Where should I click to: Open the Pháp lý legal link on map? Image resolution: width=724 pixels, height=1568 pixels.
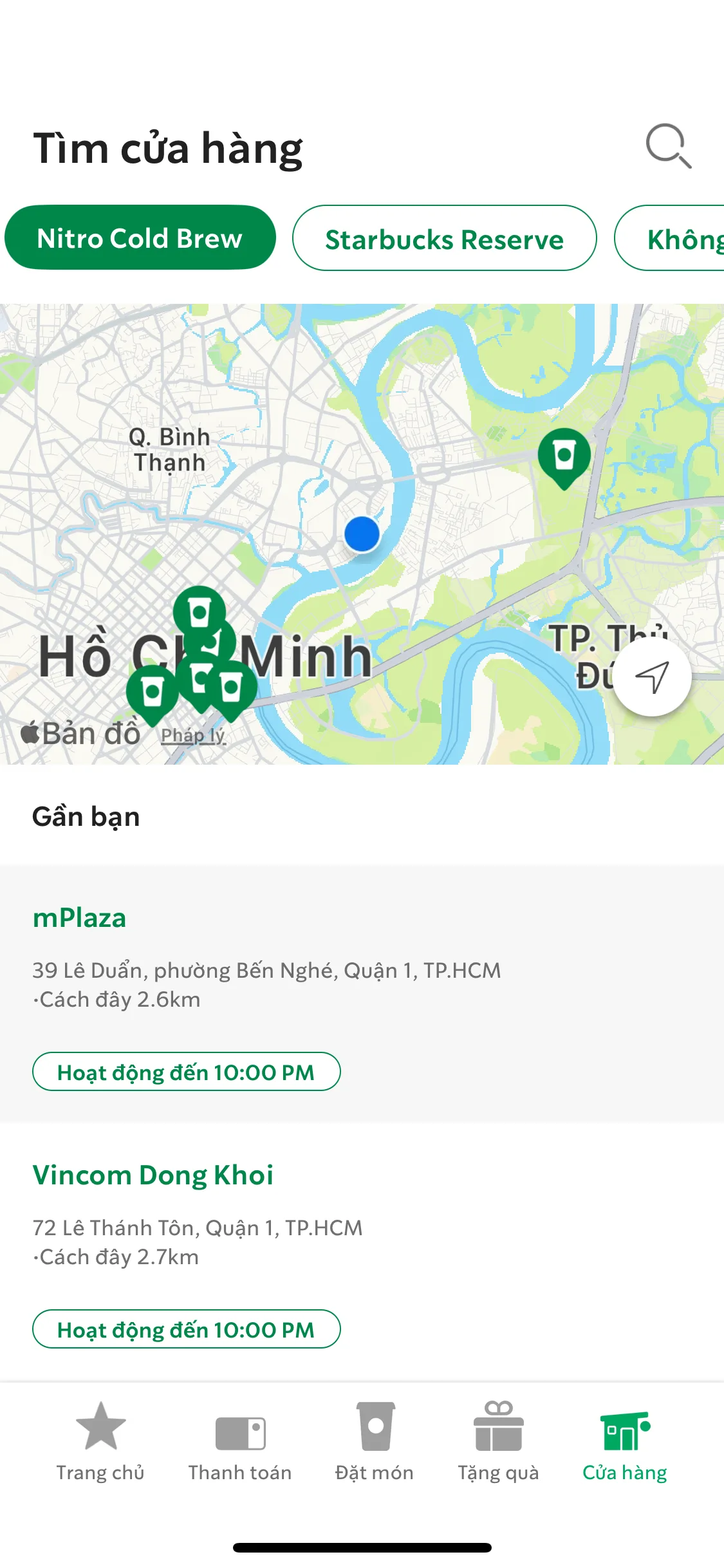point(193,735)
